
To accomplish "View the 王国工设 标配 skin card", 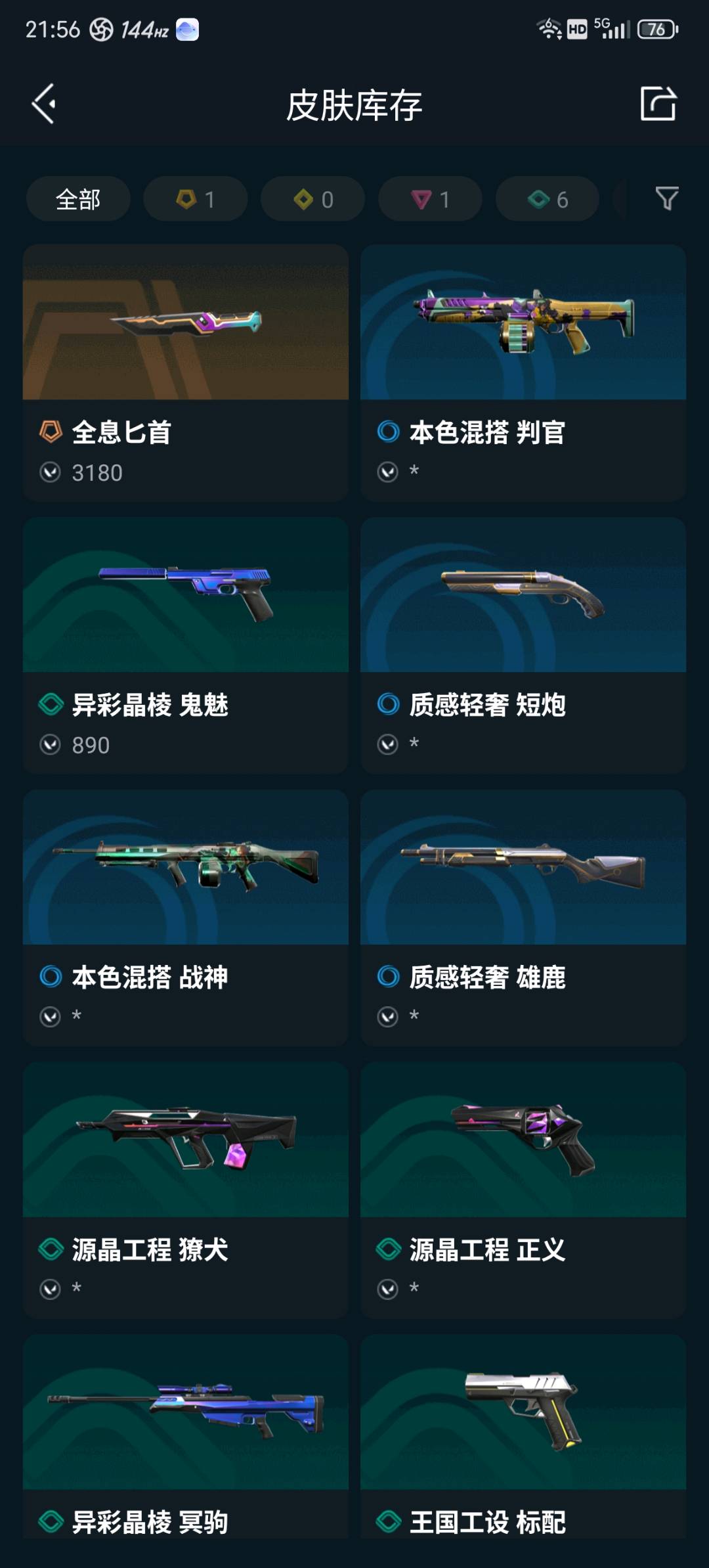I will 523,1435.
